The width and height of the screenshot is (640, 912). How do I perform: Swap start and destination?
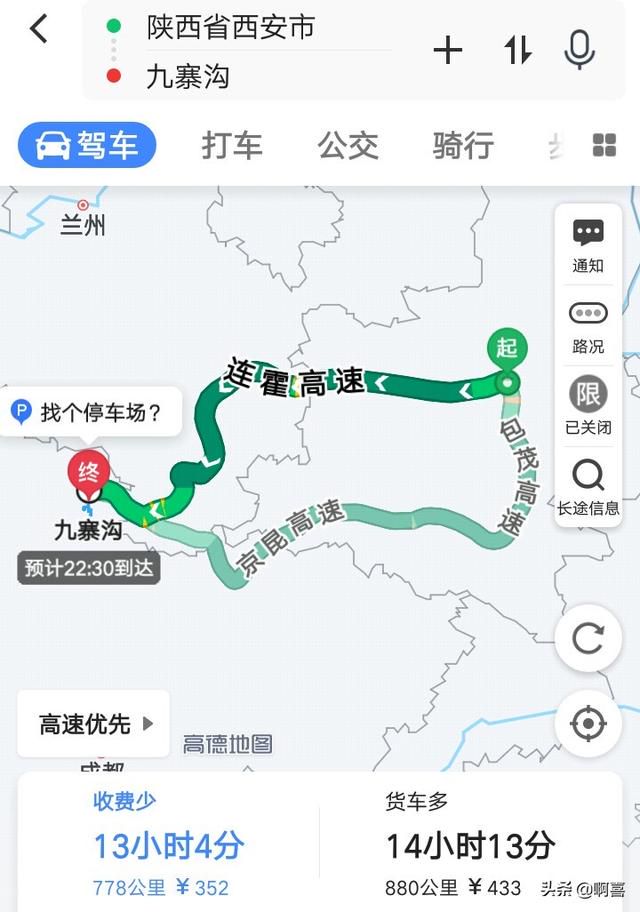517,51
